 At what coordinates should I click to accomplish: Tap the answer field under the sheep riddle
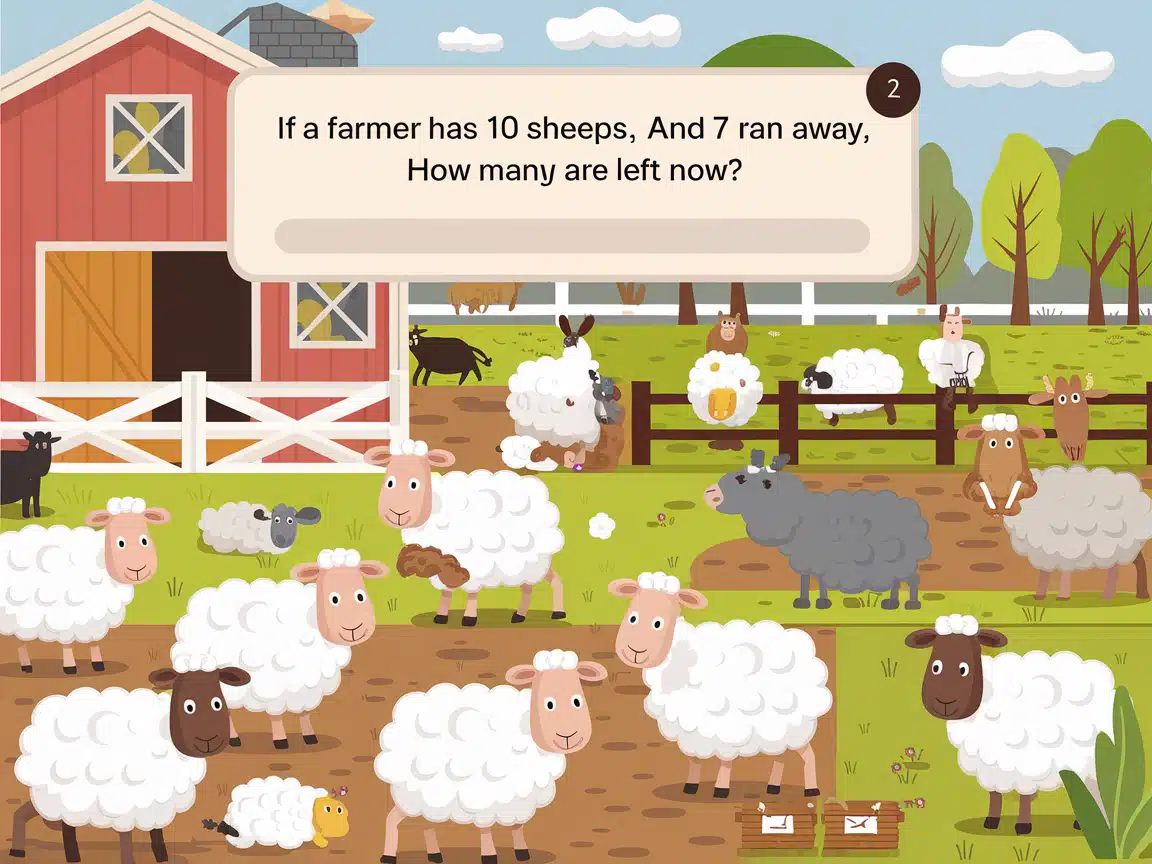[x=571, y=236]
